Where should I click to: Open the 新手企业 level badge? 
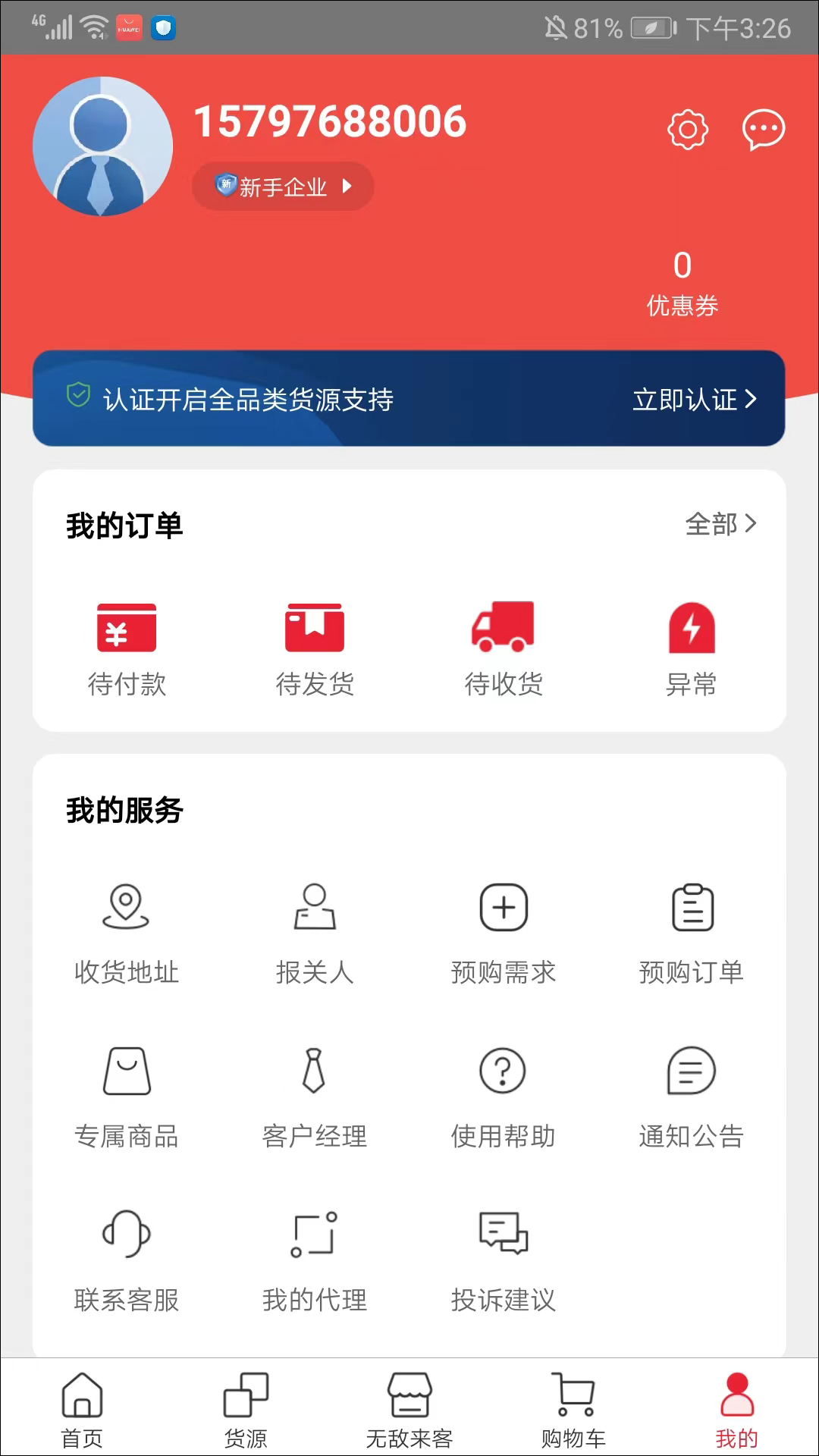point(283,187)
